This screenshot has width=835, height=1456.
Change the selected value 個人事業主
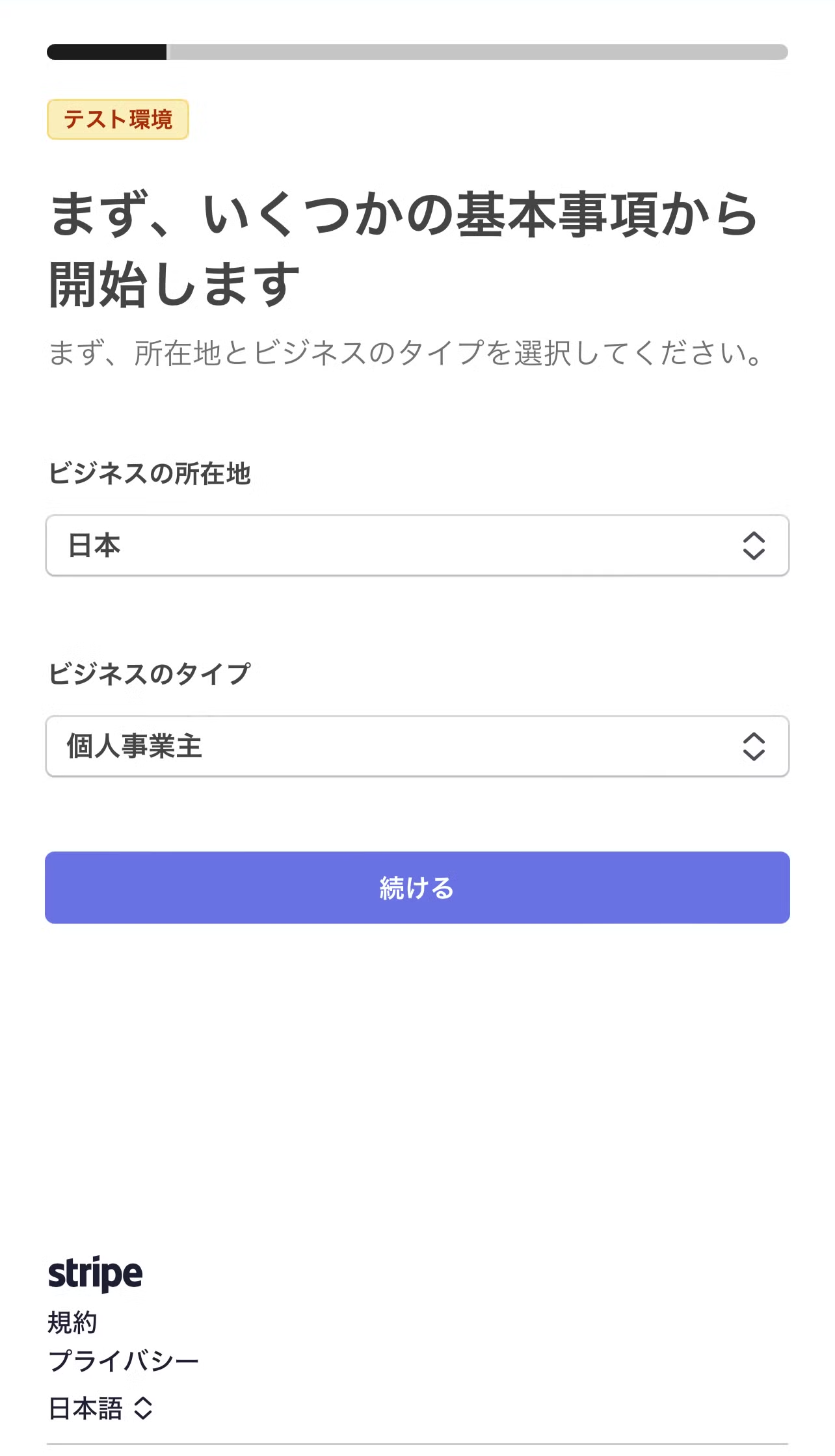(416, 746)
